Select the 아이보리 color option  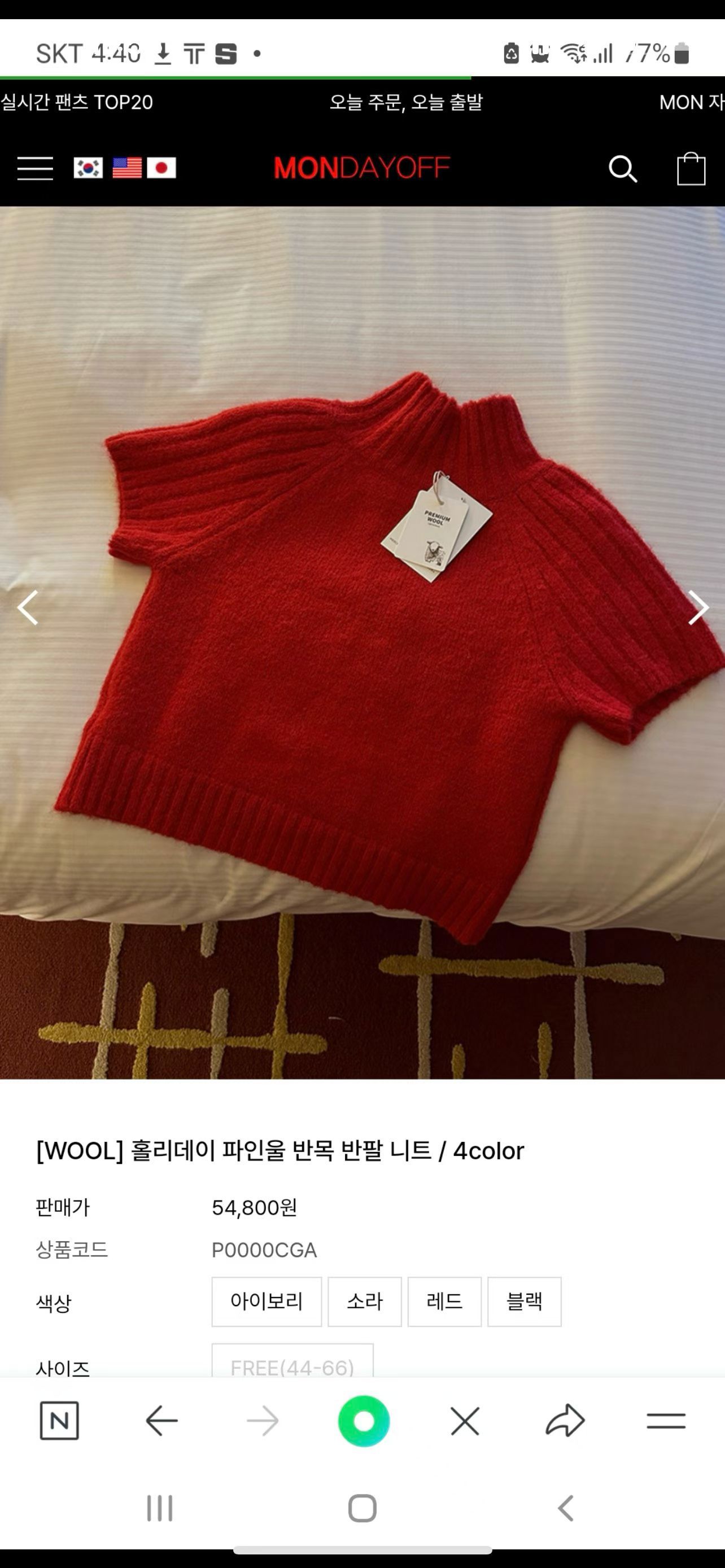[266, 1302]
